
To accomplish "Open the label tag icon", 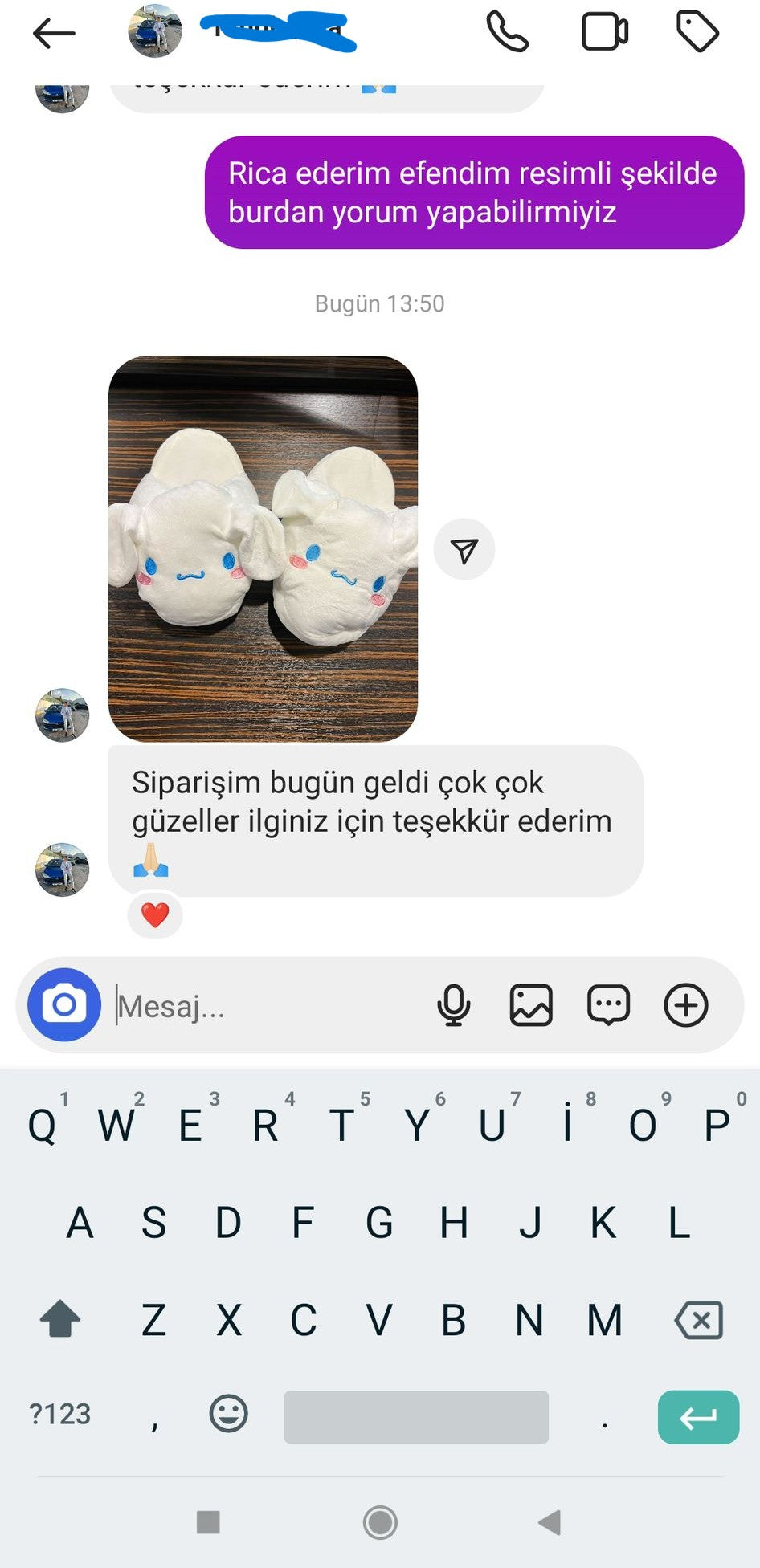I will click(697, 32).
